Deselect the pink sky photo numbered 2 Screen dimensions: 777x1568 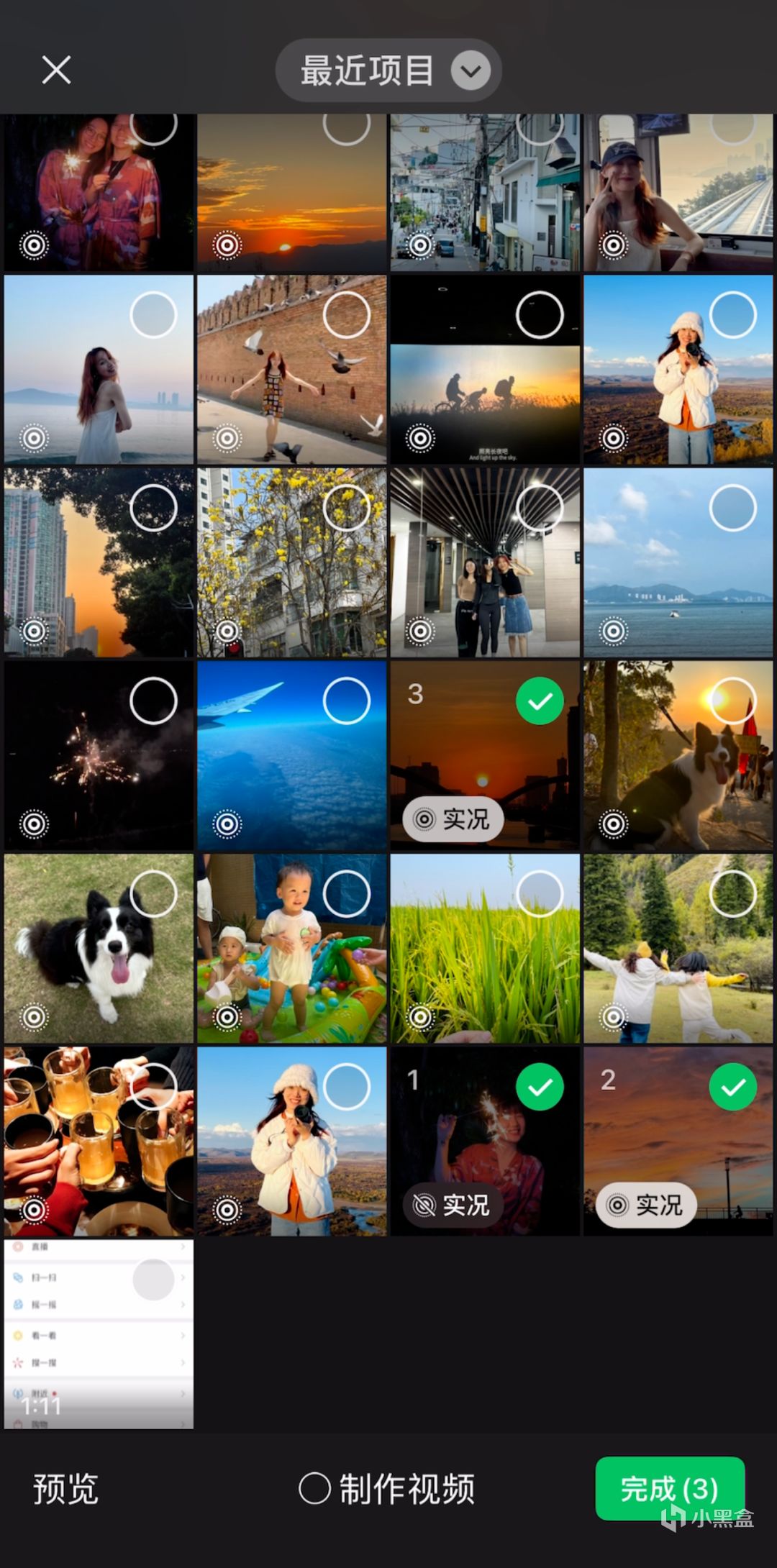click(732, 1087)
